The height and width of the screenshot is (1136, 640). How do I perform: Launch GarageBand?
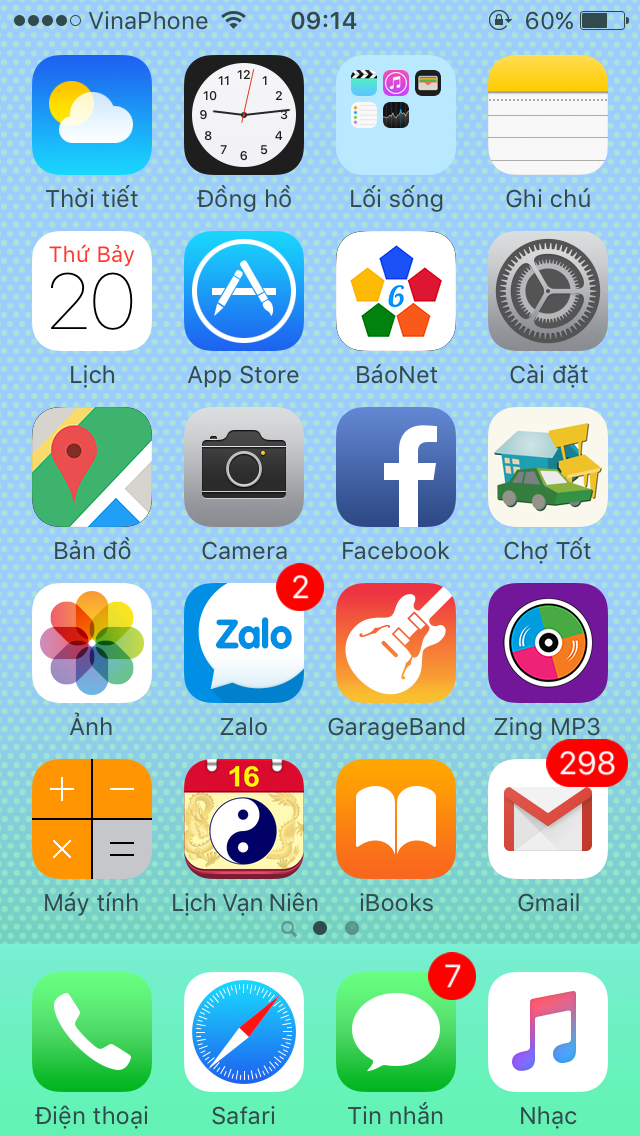[396, 643]
